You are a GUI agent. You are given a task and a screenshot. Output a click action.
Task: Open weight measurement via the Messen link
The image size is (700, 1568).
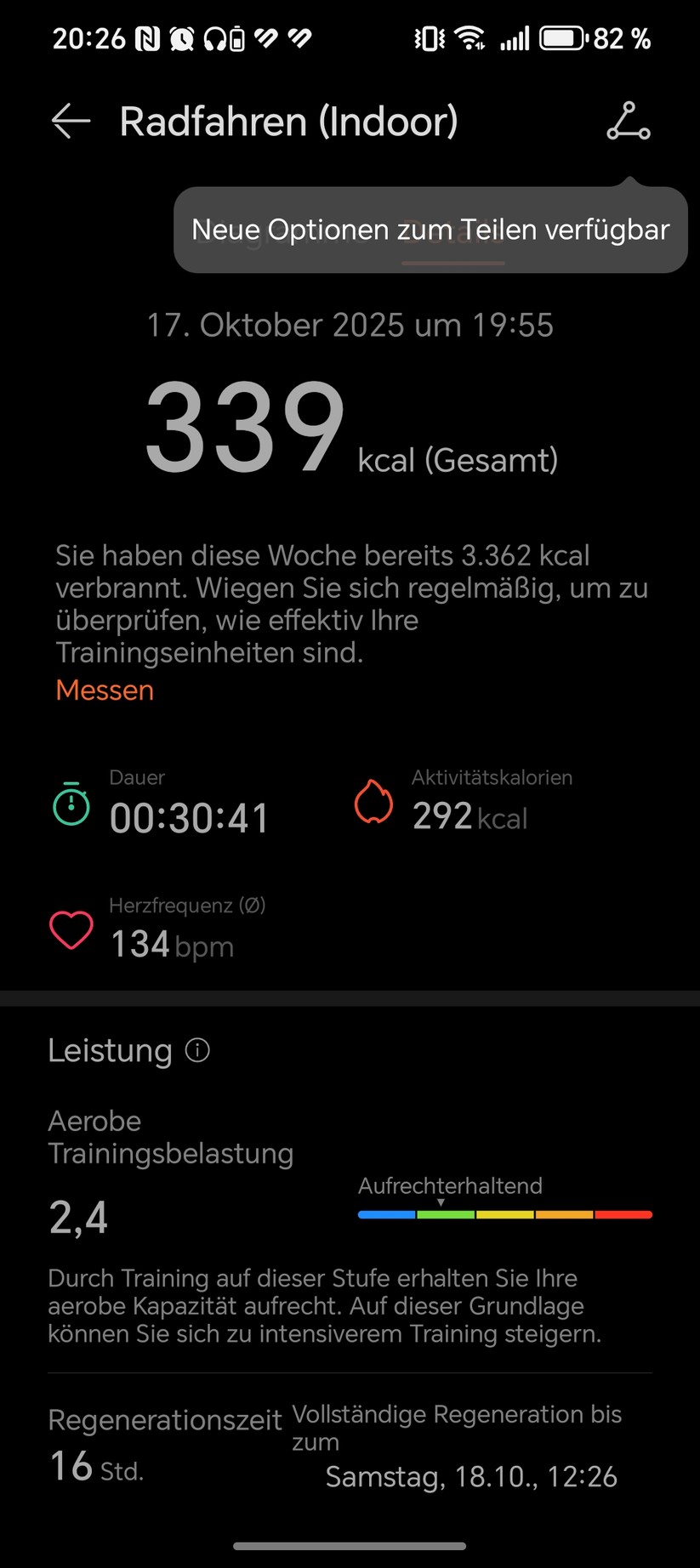coord(104,690)
